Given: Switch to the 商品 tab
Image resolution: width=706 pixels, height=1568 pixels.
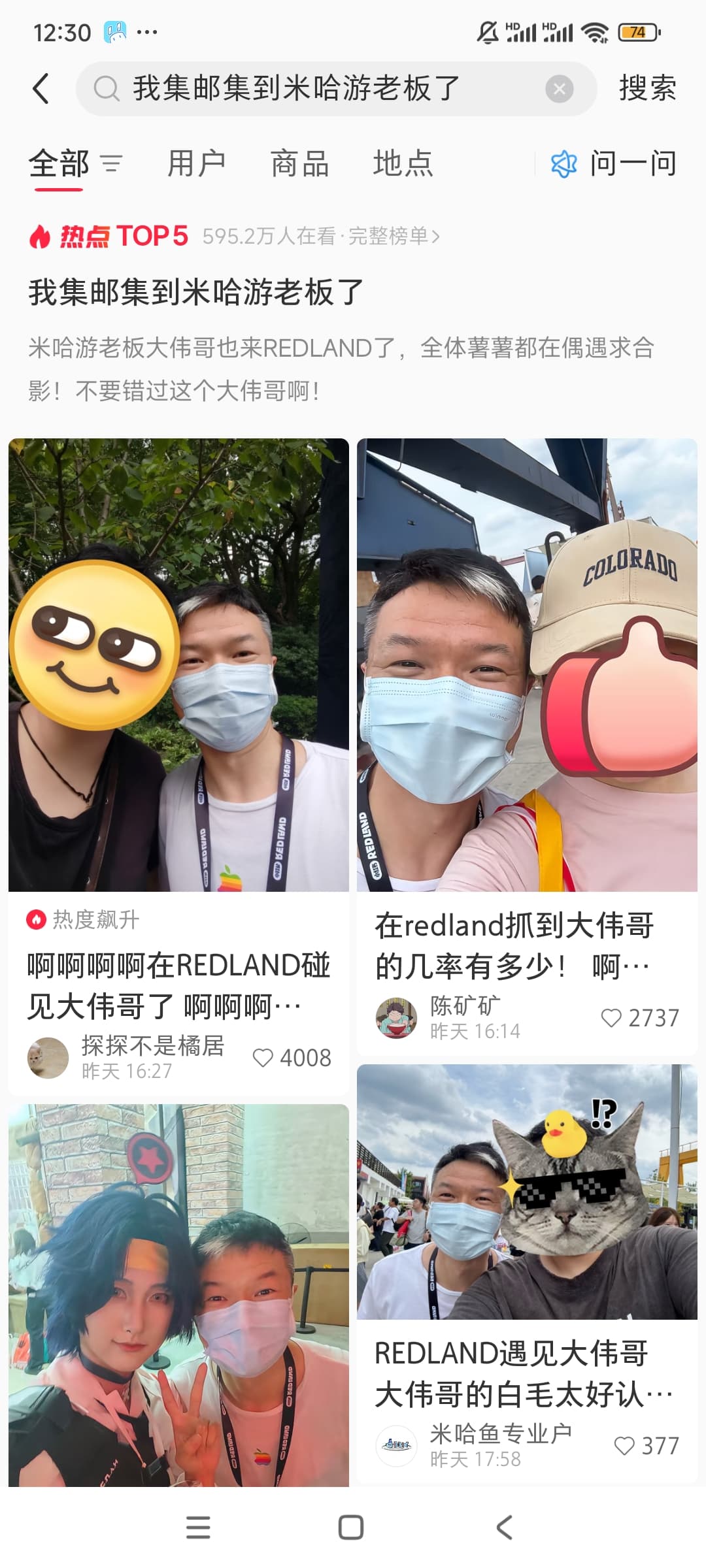Looking at the screenshot, I should click(x=299, y=163).
